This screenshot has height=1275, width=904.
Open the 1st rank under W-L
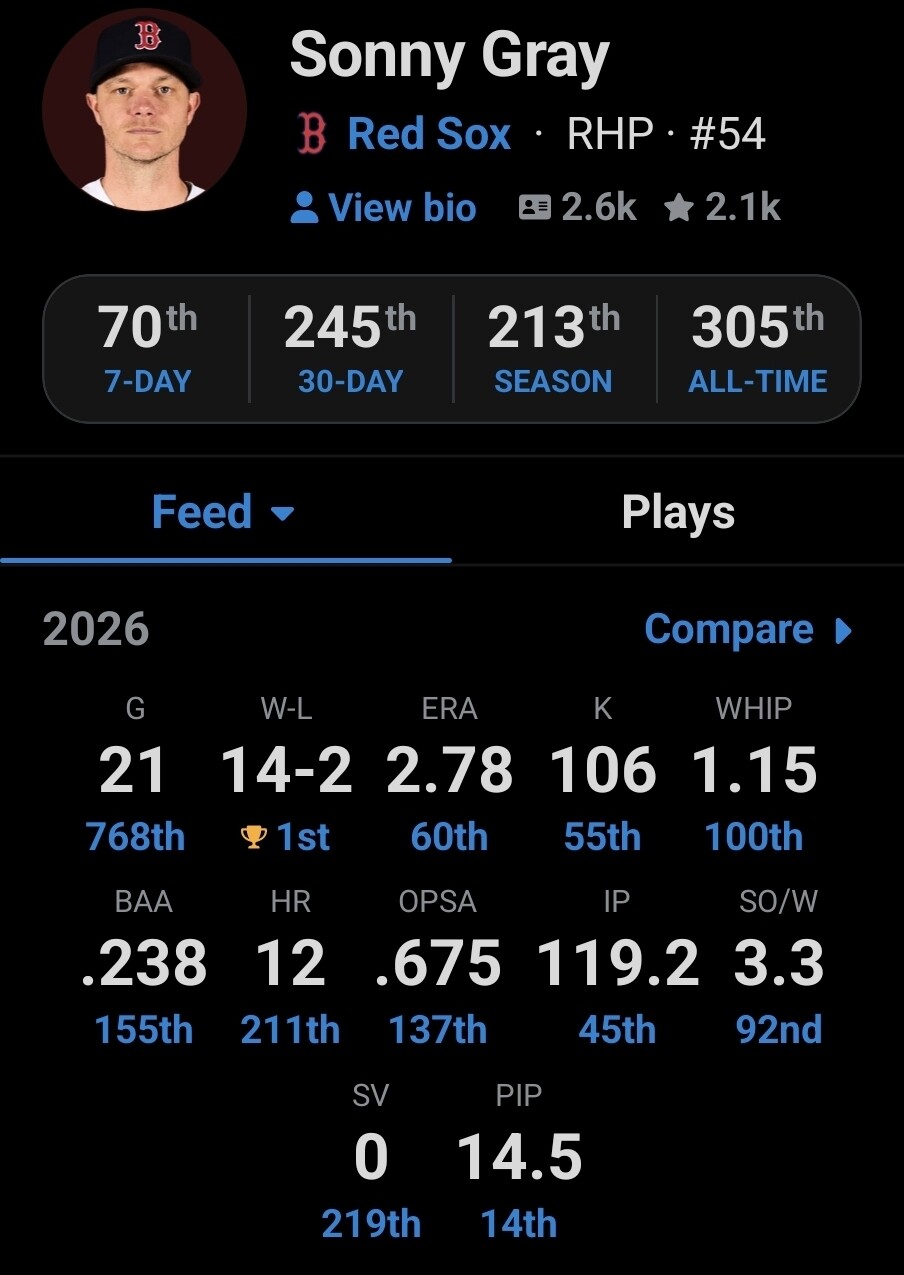click(x=286, y=837)
